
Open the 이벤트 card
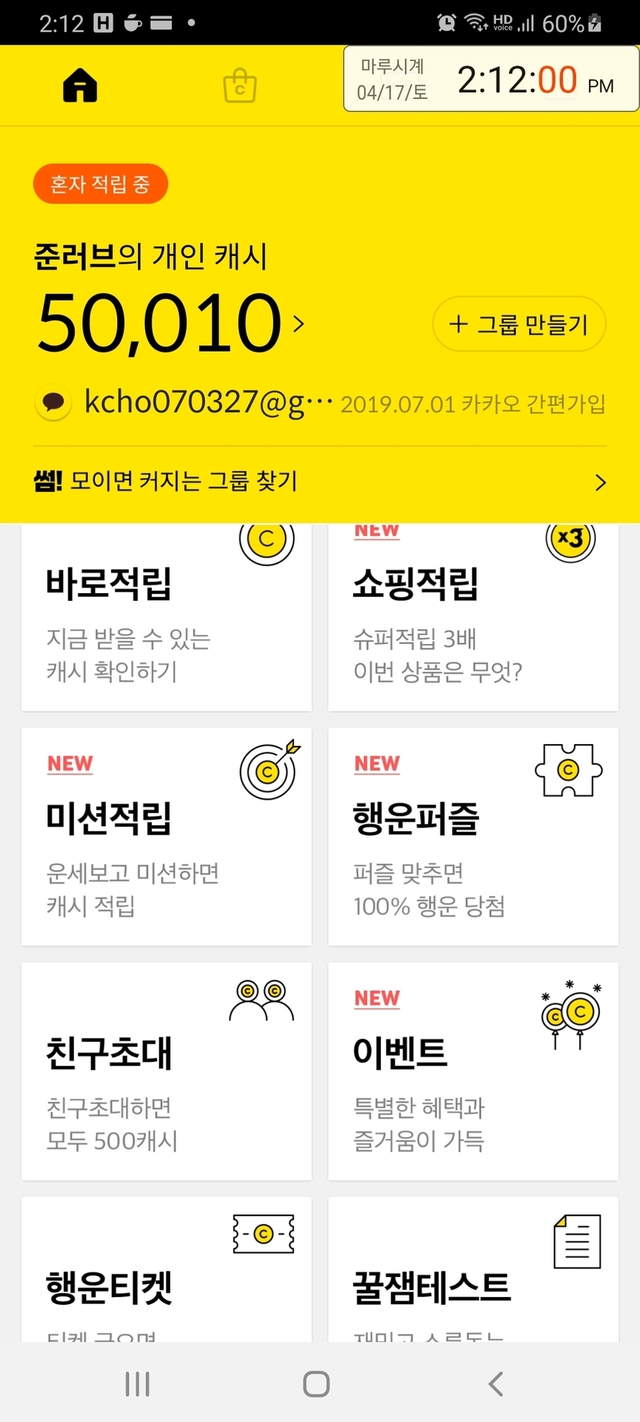click(473, 1071)
